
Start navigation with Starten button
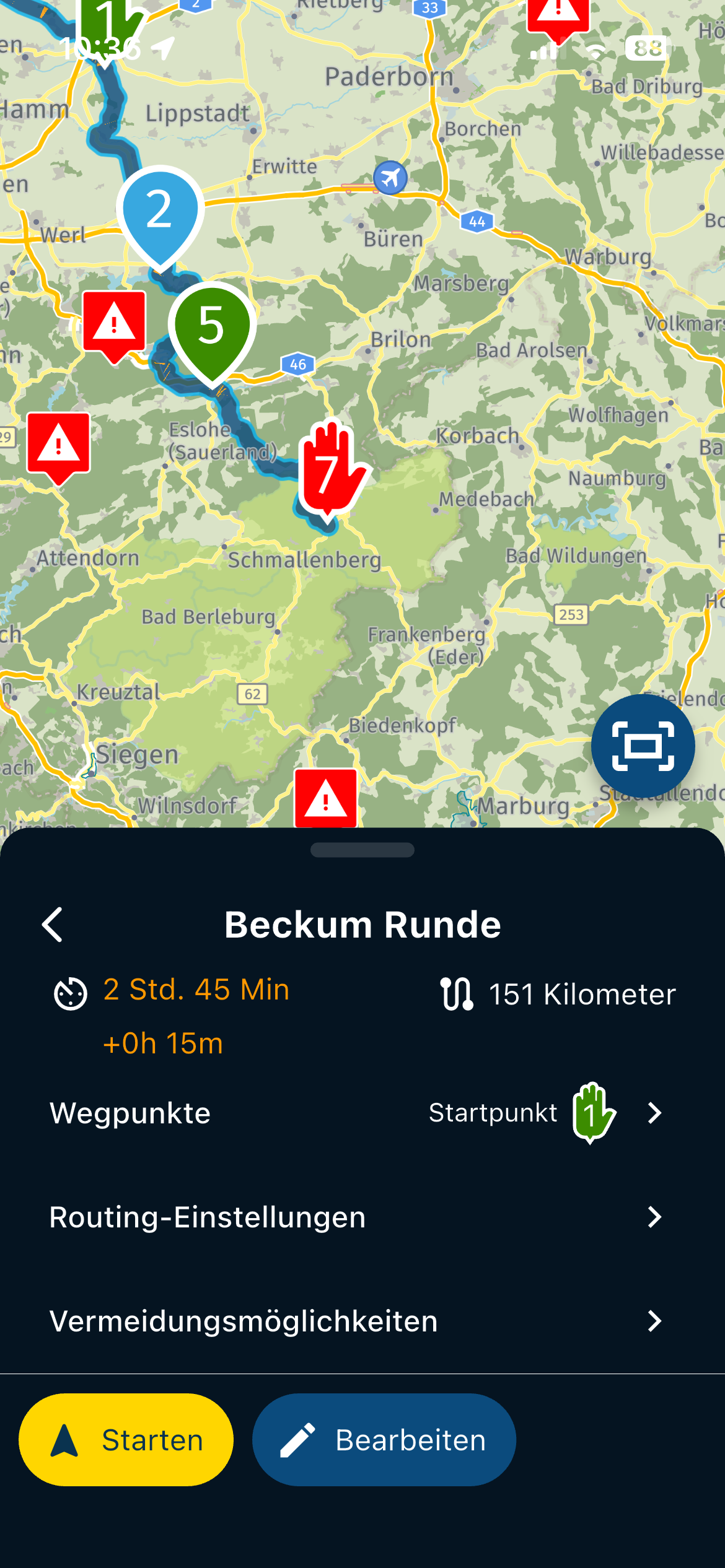click(x=126, y=1439)
